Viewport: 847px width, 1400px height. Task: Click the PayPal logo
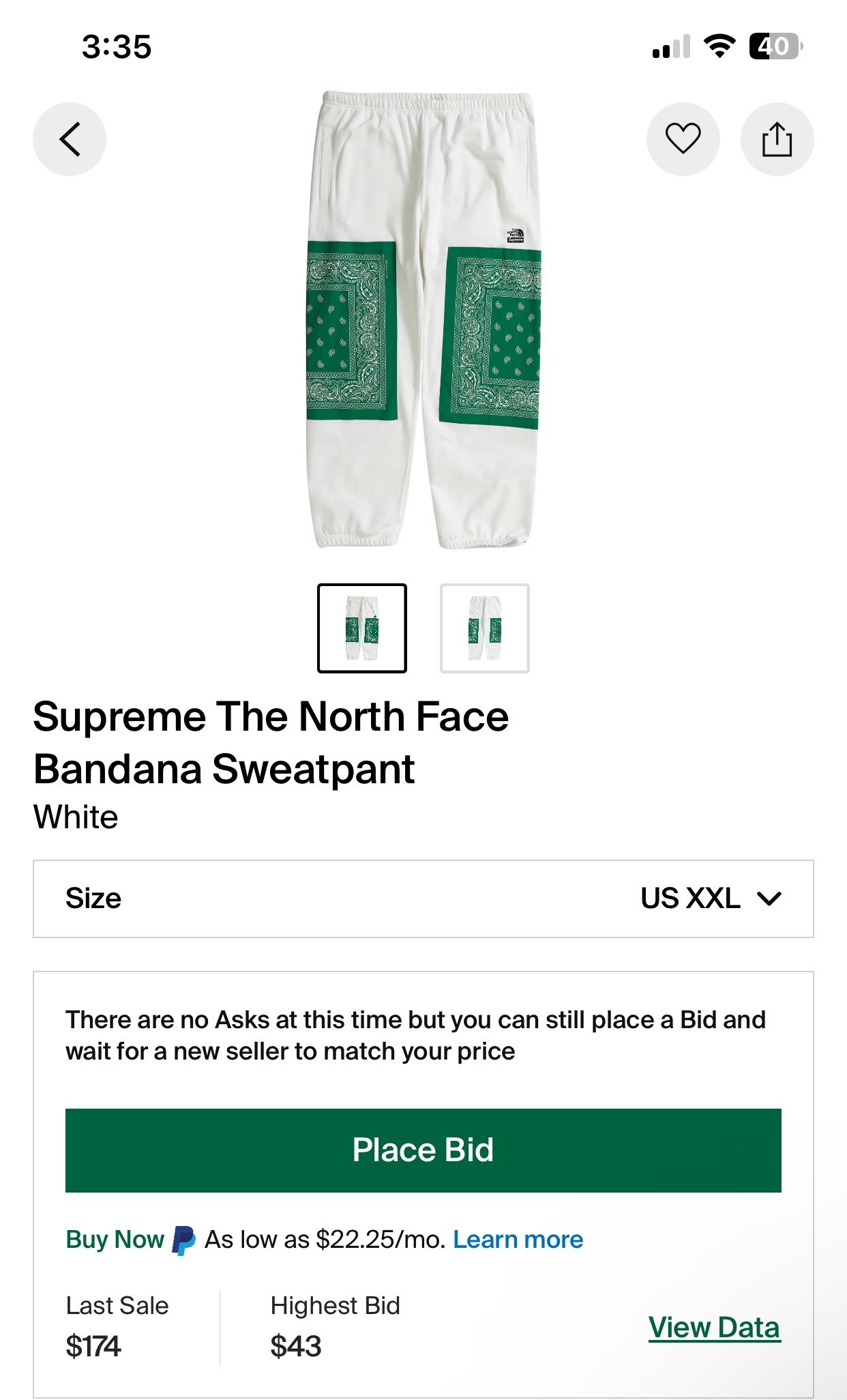pyautogui.click(x=183, y=1240)
